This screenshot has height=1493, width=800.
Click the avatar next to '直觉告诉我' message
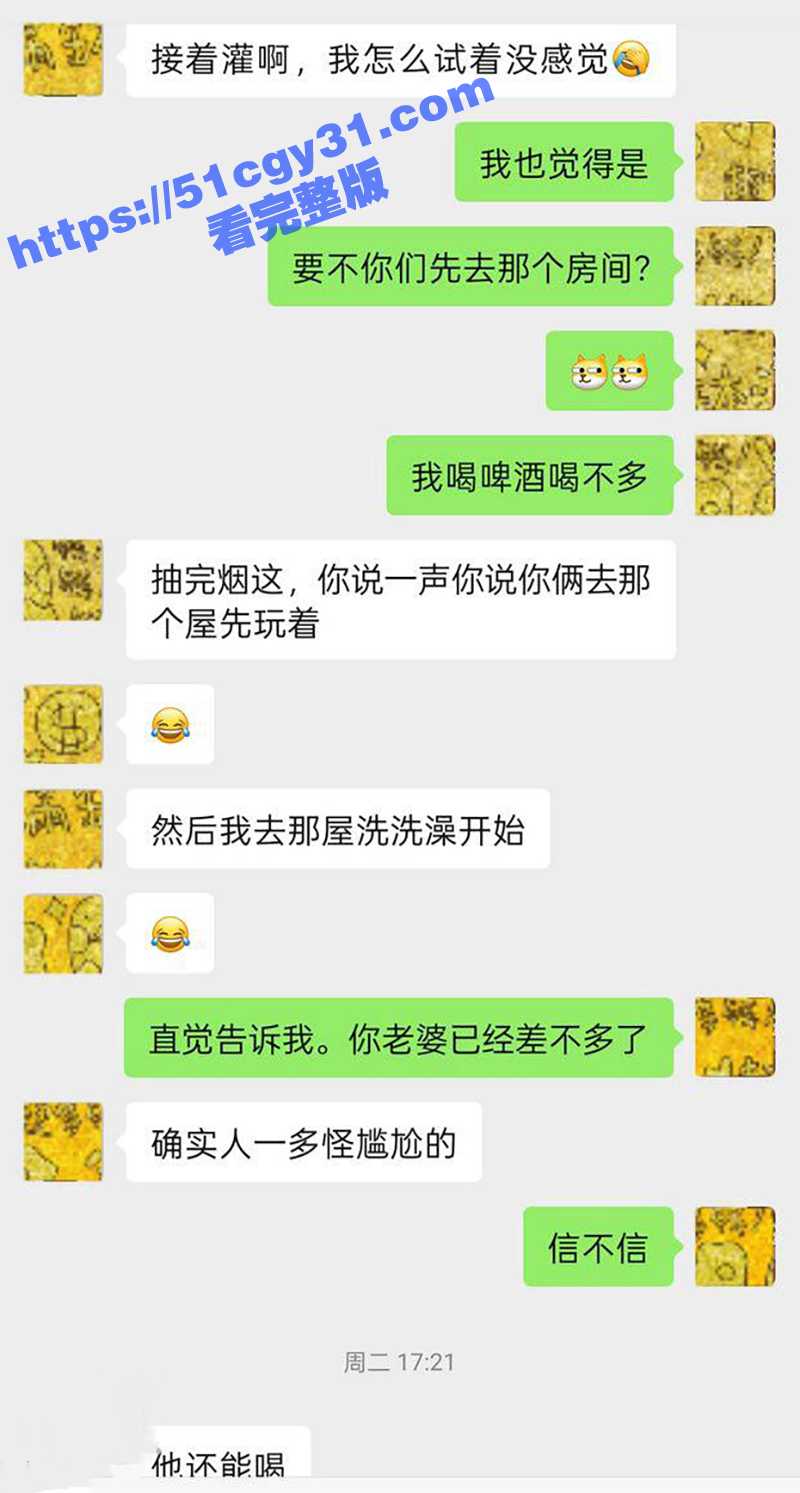click(735, 1037)
